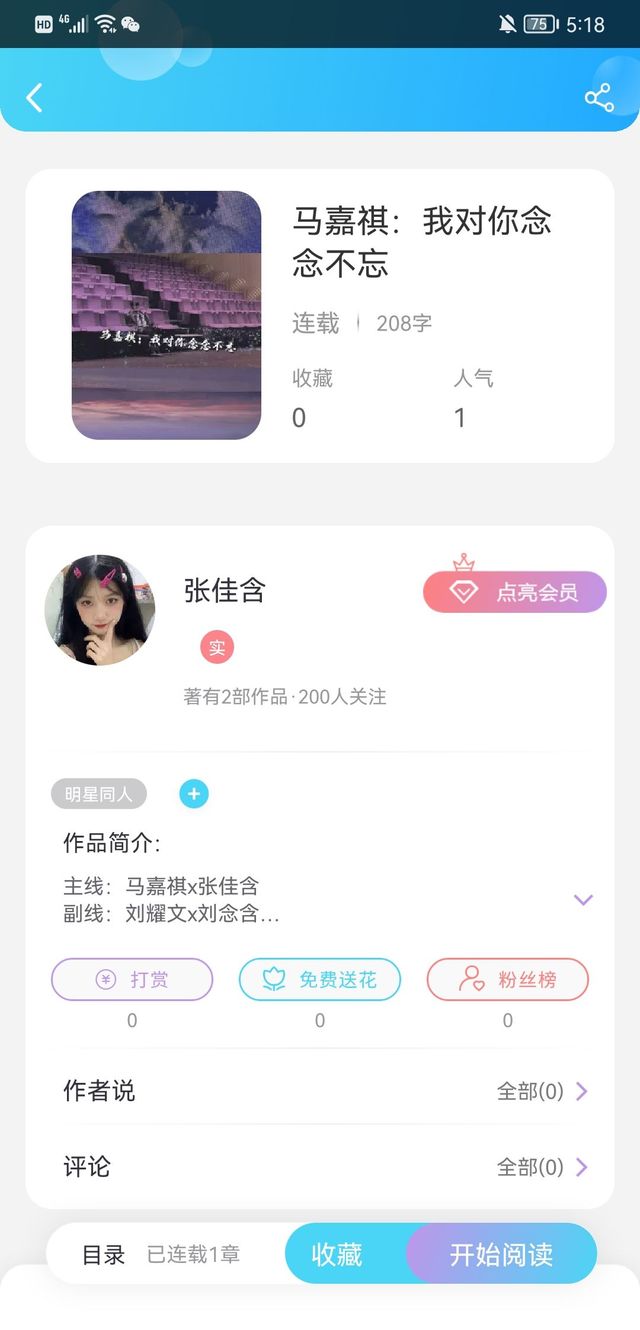This screenshot has width=640, height=1330.
Task: Open the 粉丝榜 fan ranking
Action: point(508,979)
